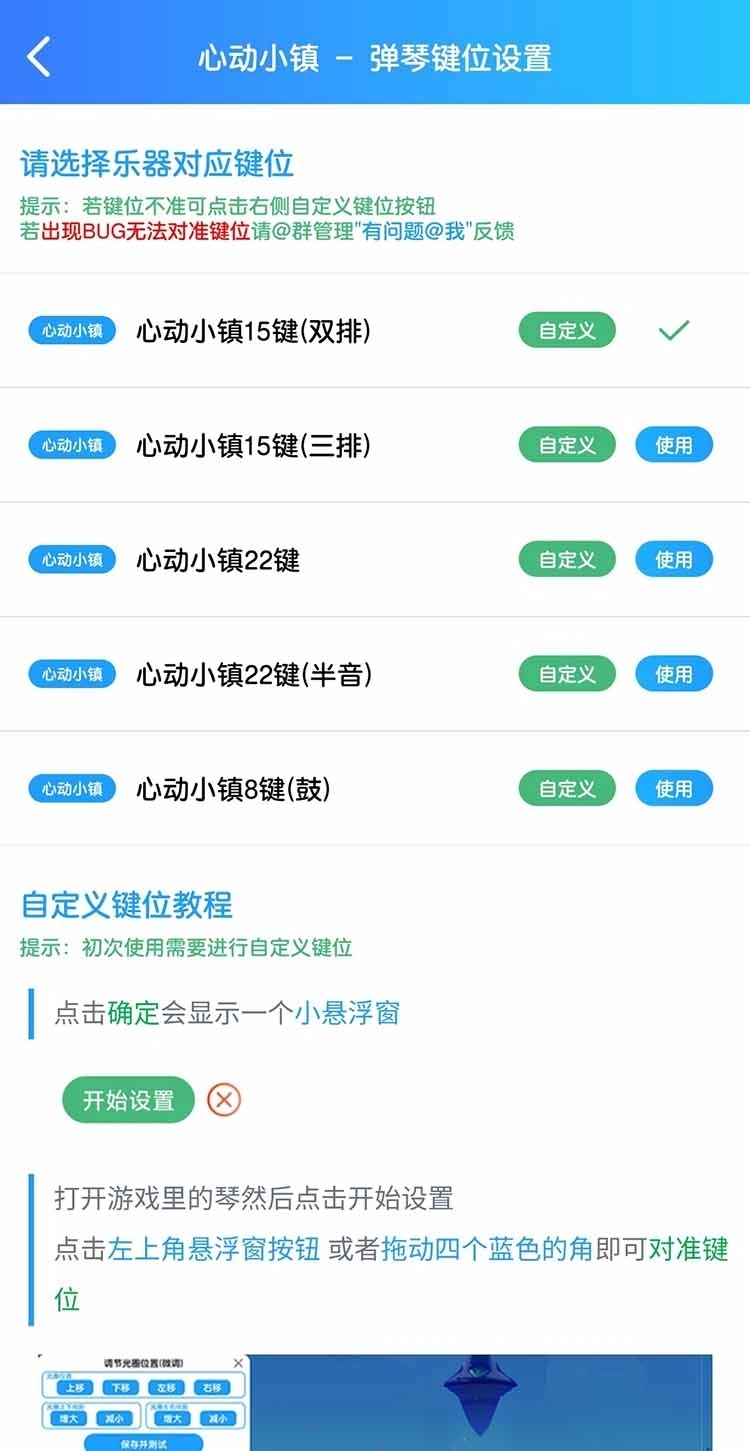Viewport: 750px width, 1451px height.
Task: Close the 调节光圈位置 panel with the X
Action: [236, 1362]
